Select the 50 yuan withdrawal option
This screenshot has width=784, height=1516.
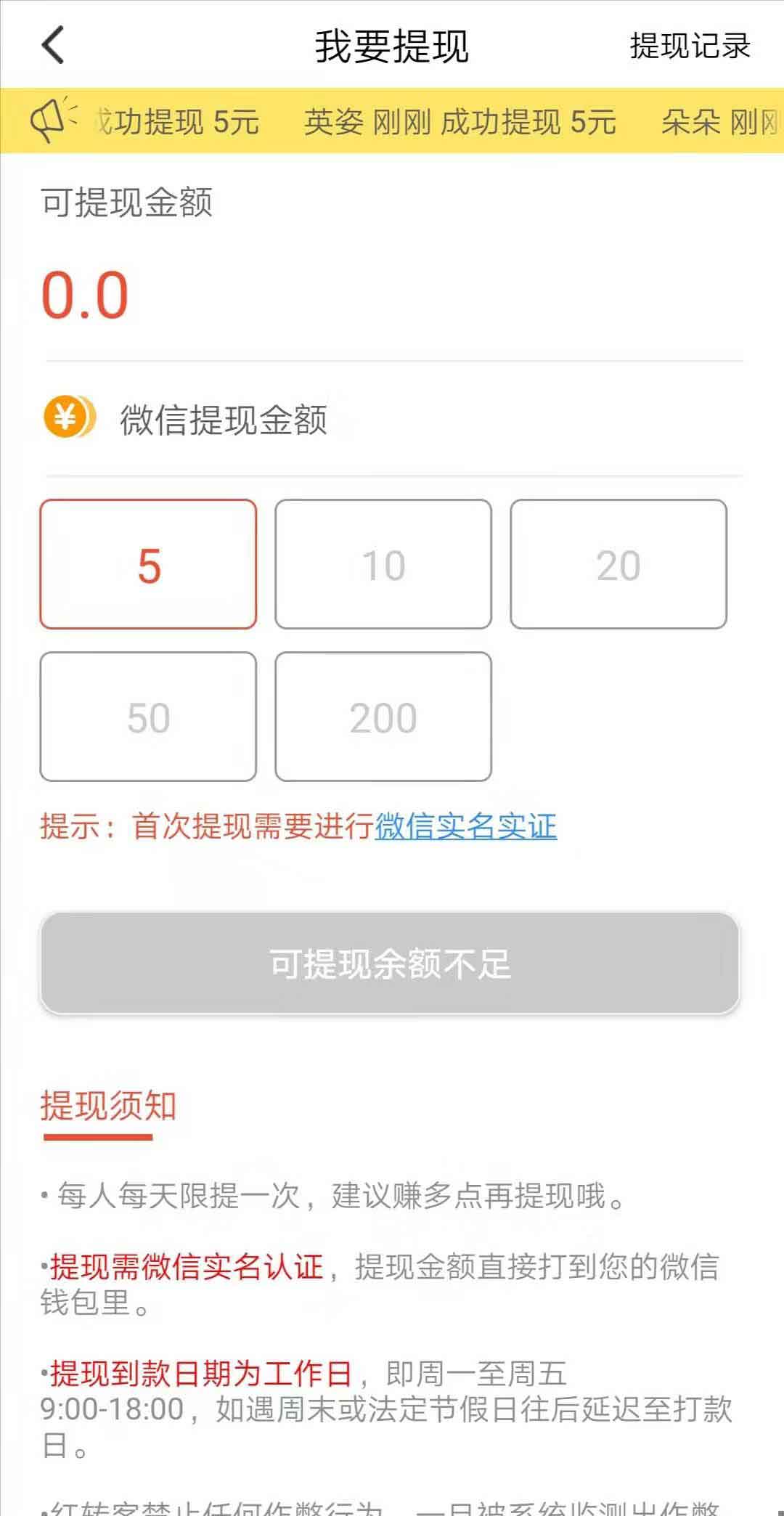(148, 717)
